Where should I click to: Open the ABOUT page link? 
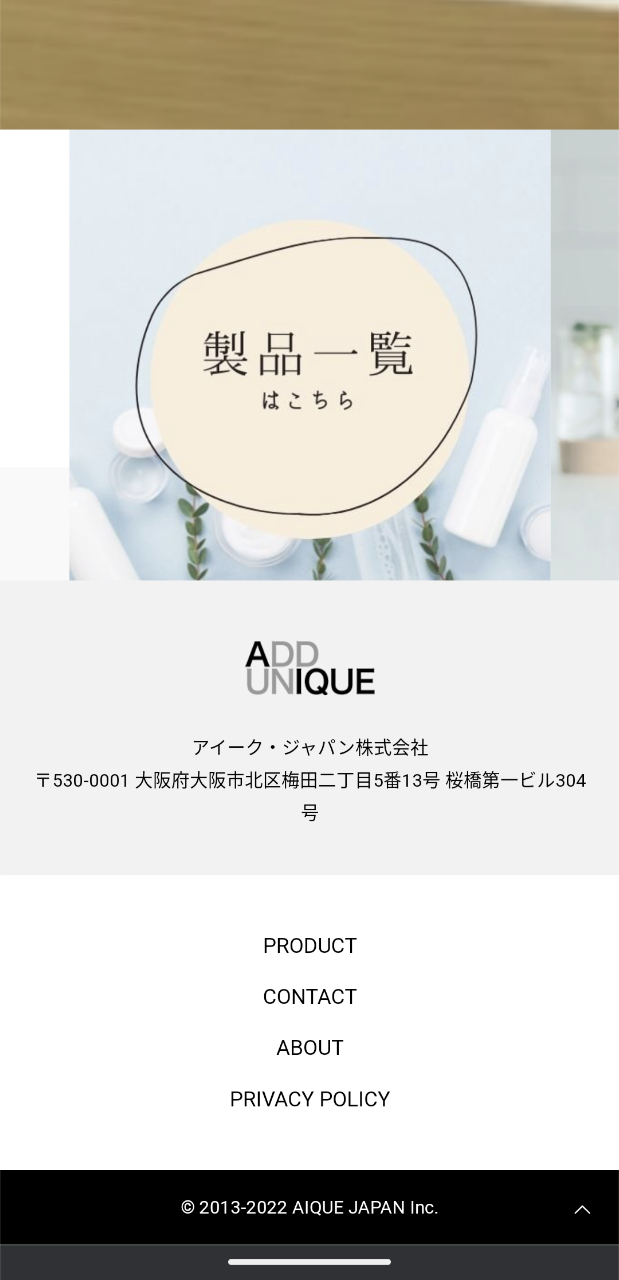pos(309,1048)
